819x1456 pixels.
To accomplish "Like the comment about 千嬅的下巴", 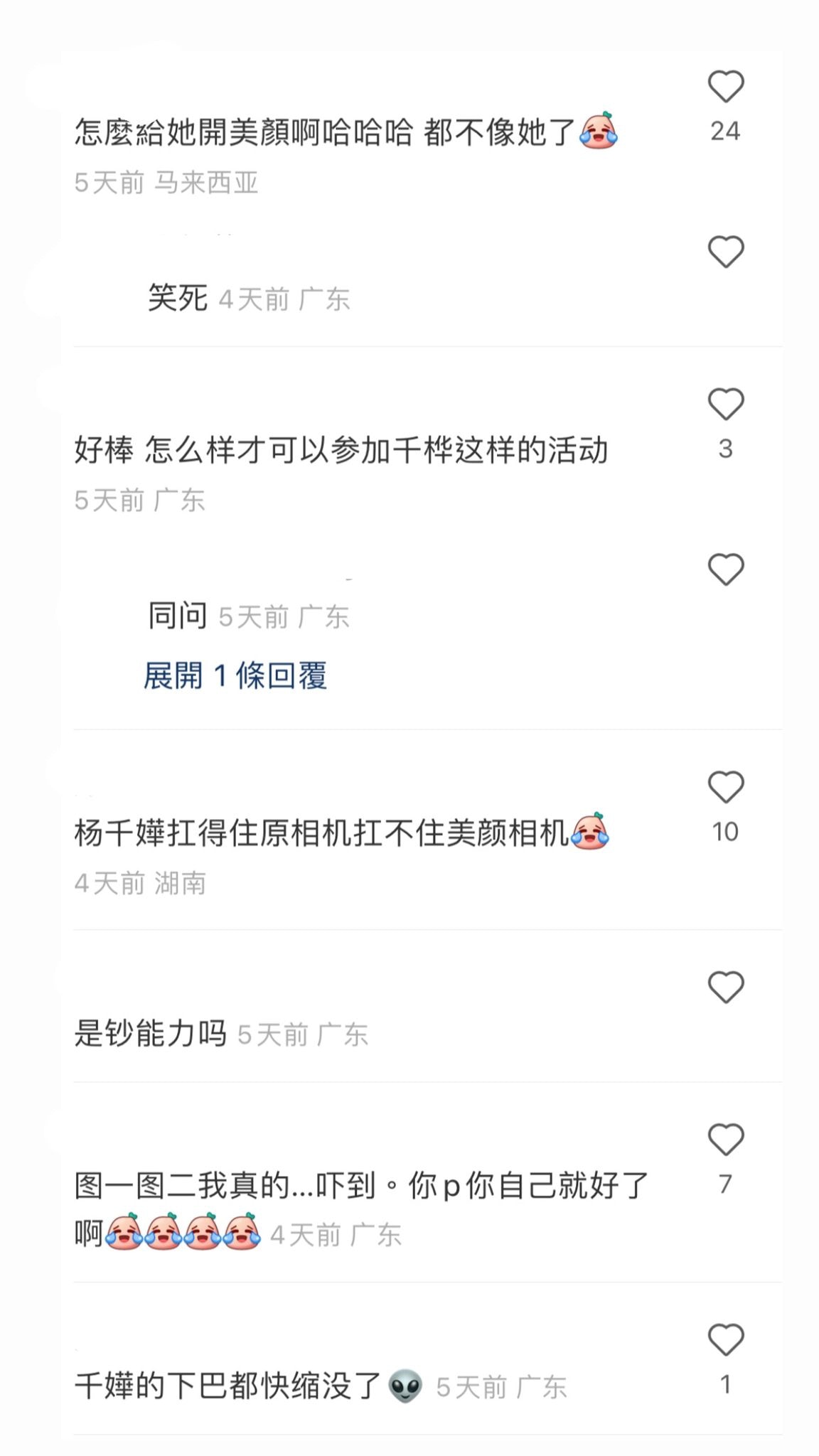I will click(725, 1339).
